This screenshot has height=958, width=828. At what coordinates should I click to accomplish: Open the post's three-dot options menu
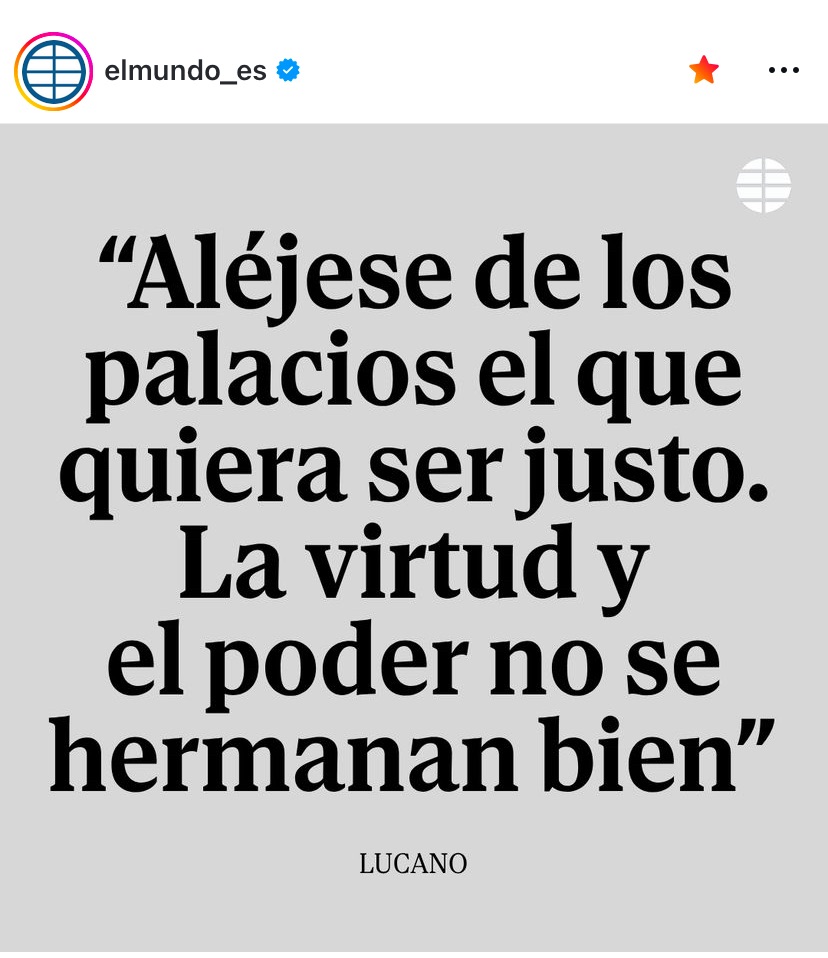point(783,70)
